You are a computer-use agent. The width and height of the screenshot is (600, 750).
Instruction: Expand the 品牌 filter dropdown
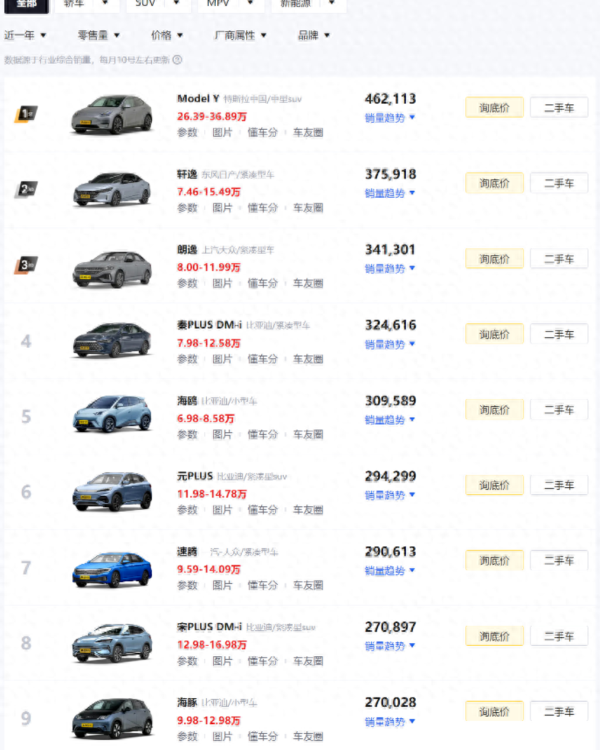pos(313,35)
